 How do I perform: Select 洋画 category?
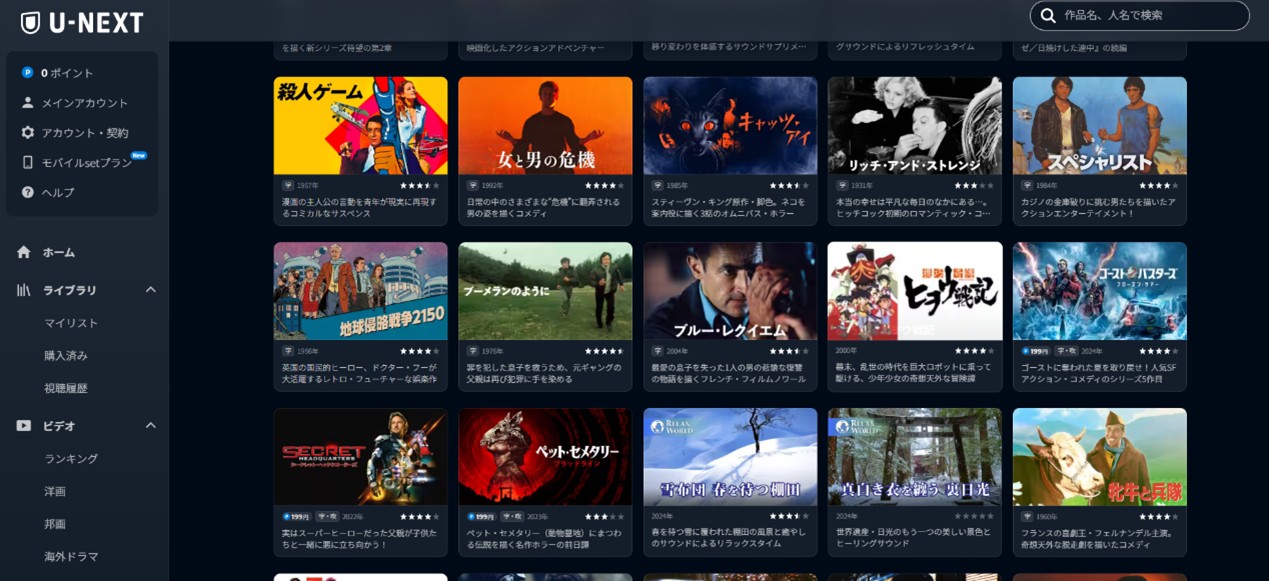pos(55,491)
